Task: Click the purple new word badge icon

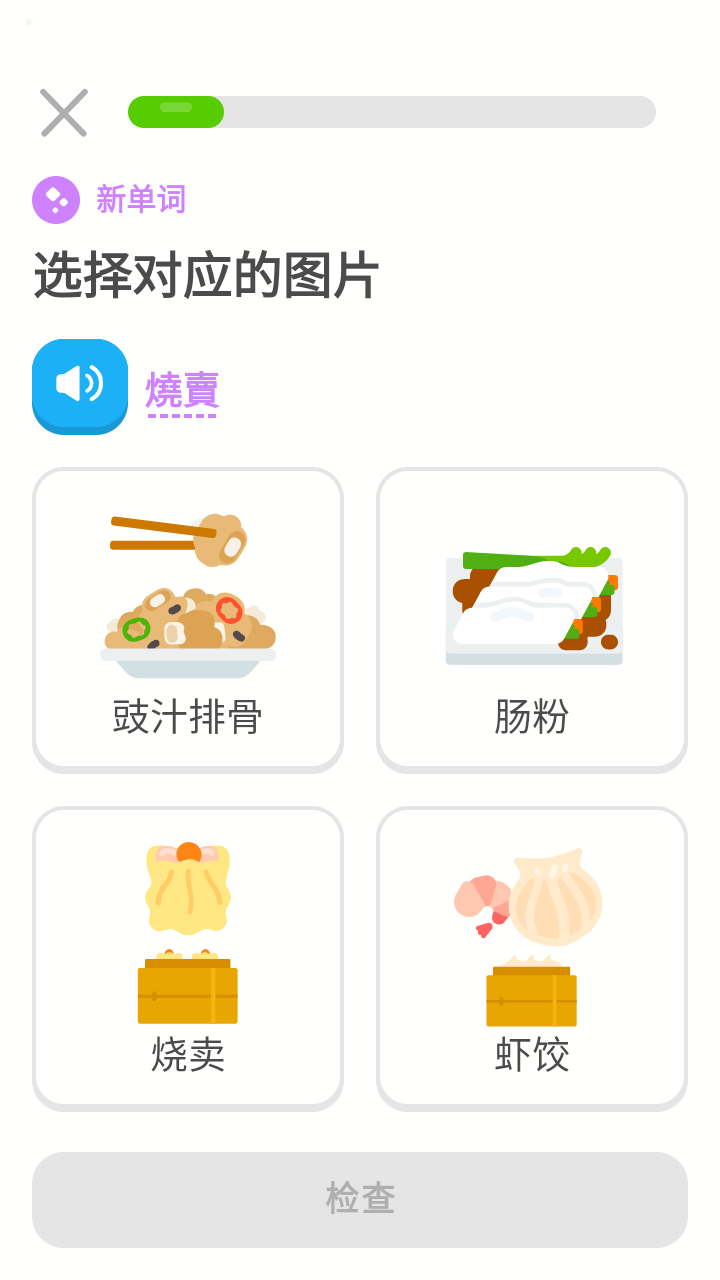Action: click(54, 199)
